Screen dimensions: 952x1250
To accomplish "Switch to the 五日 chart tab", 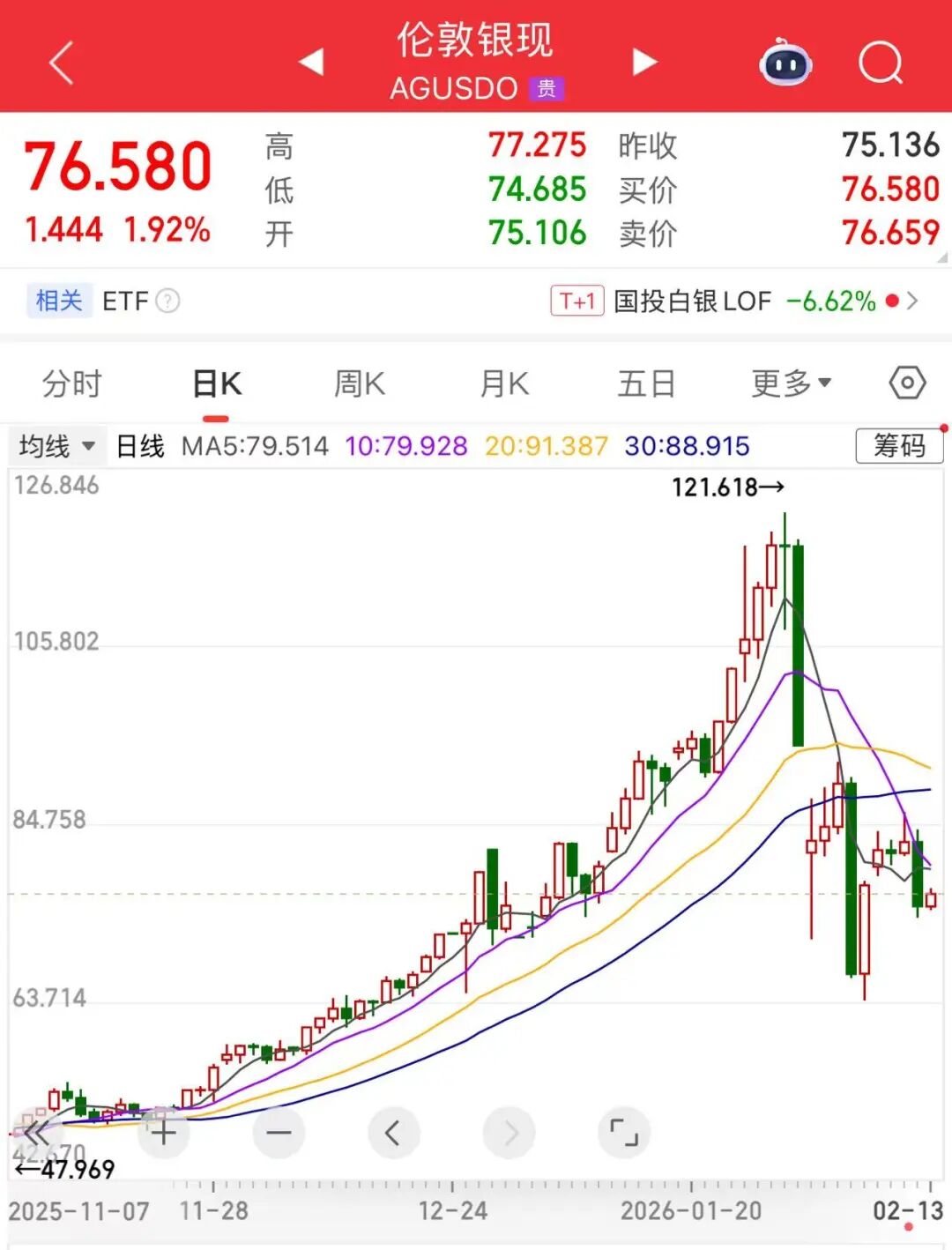I will pyautogui.click(x=646, y=384).
